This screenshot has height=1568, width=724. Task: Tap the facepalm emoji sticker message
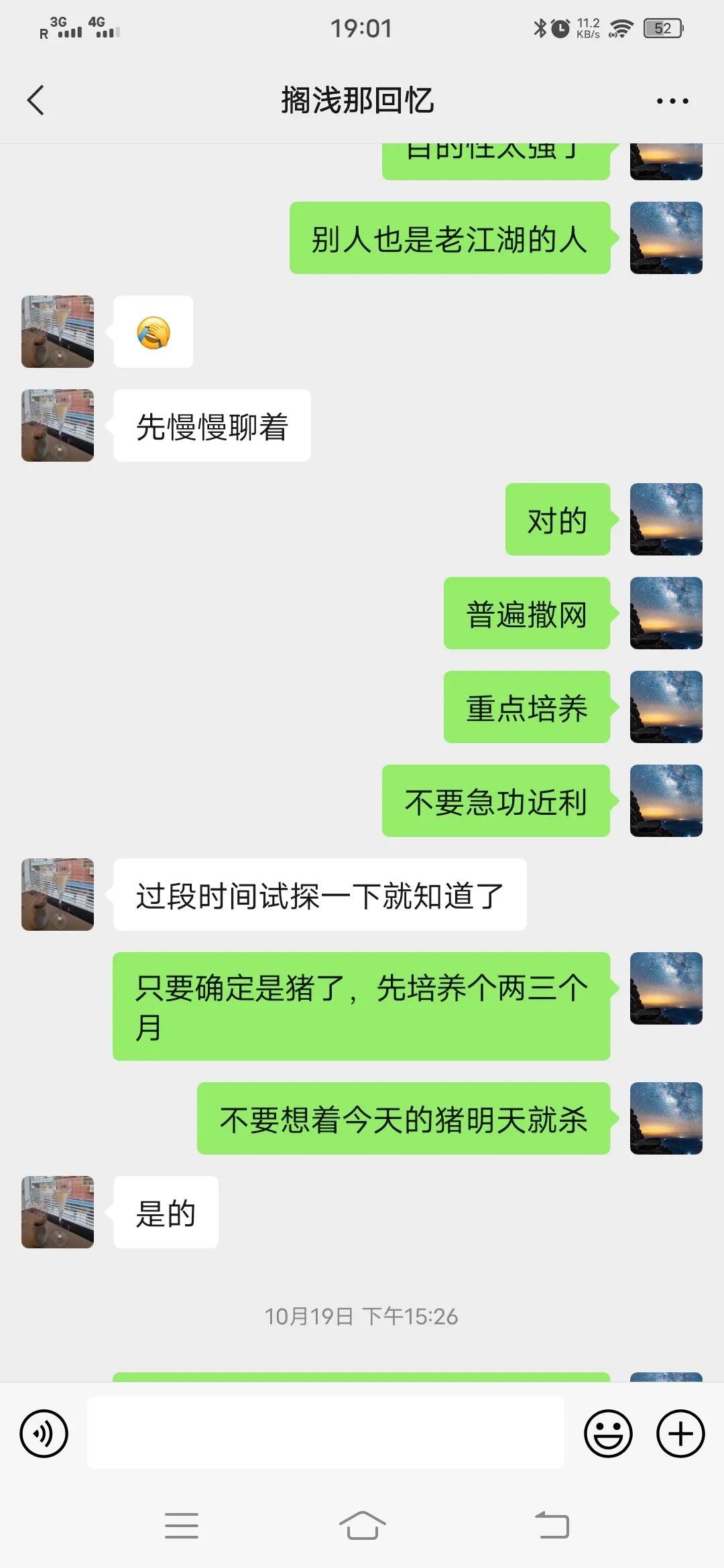[x=153, y=332]
